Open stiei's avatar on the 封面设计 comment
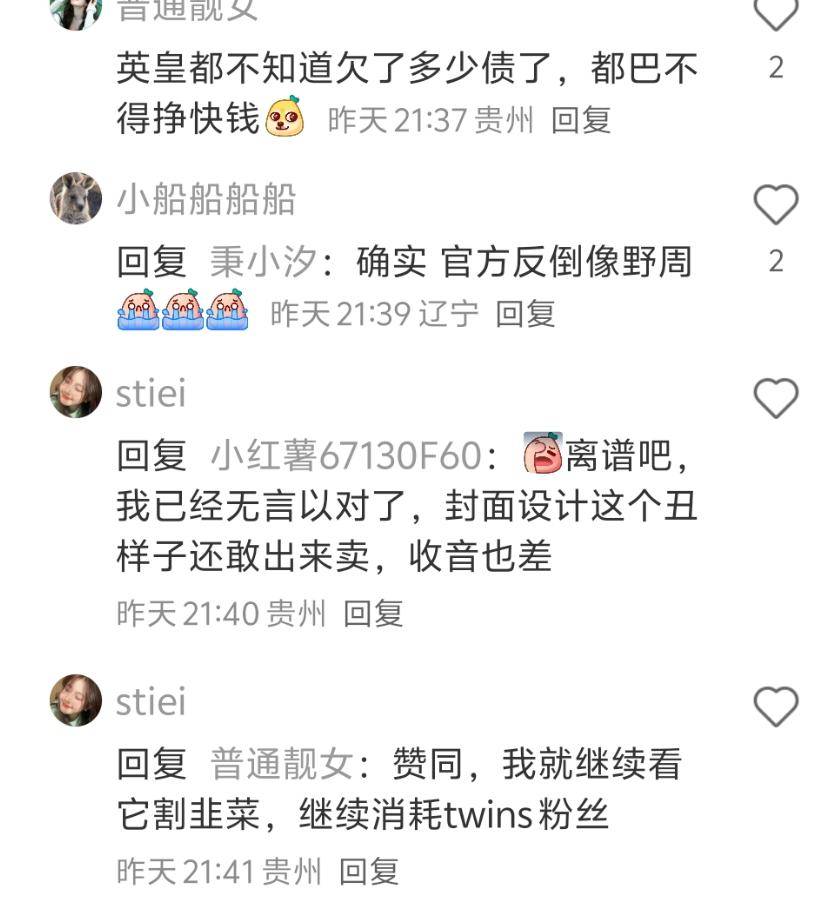The image size is (836, 899). click(76, 392)
